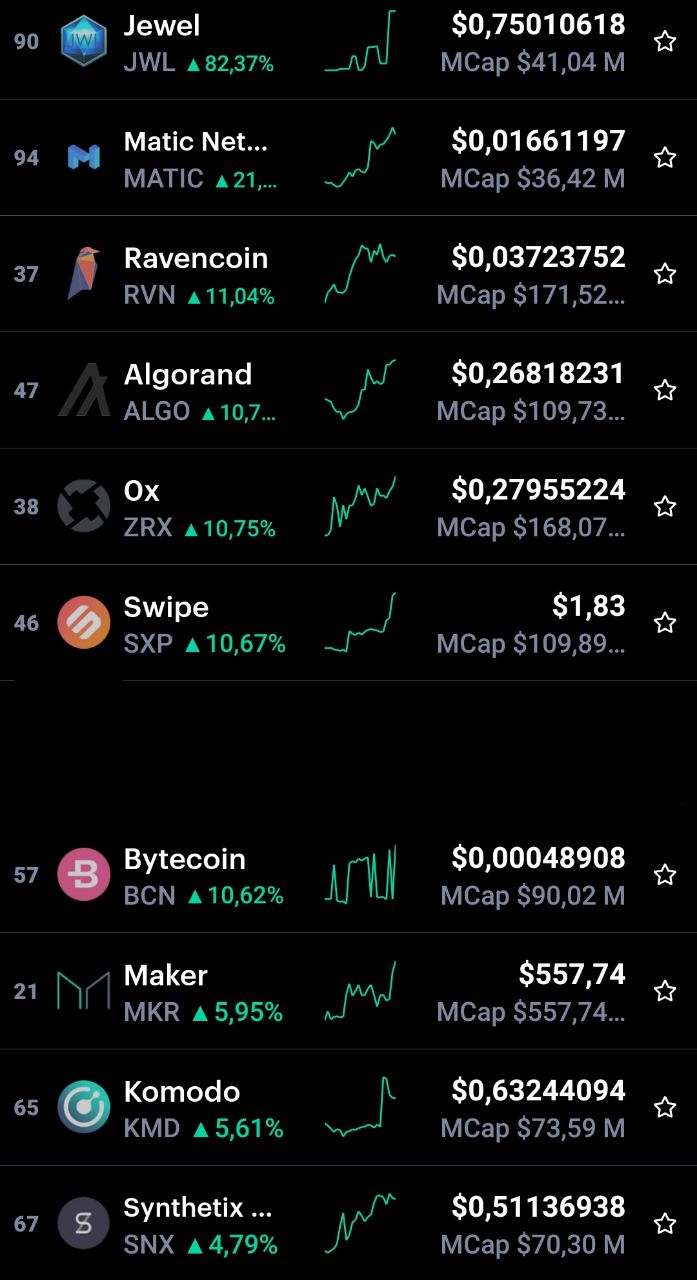Open the Bytecoin BCN row
The image size is (697, 1280).
pos(348,875)
